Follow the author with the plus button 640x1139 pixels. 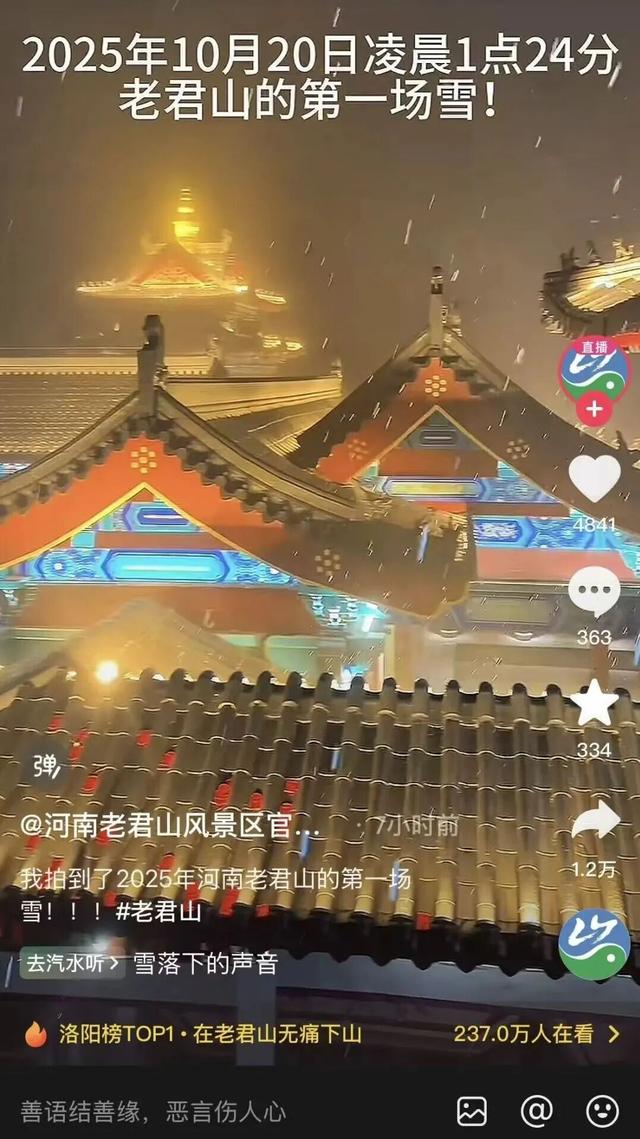[594, 410]
